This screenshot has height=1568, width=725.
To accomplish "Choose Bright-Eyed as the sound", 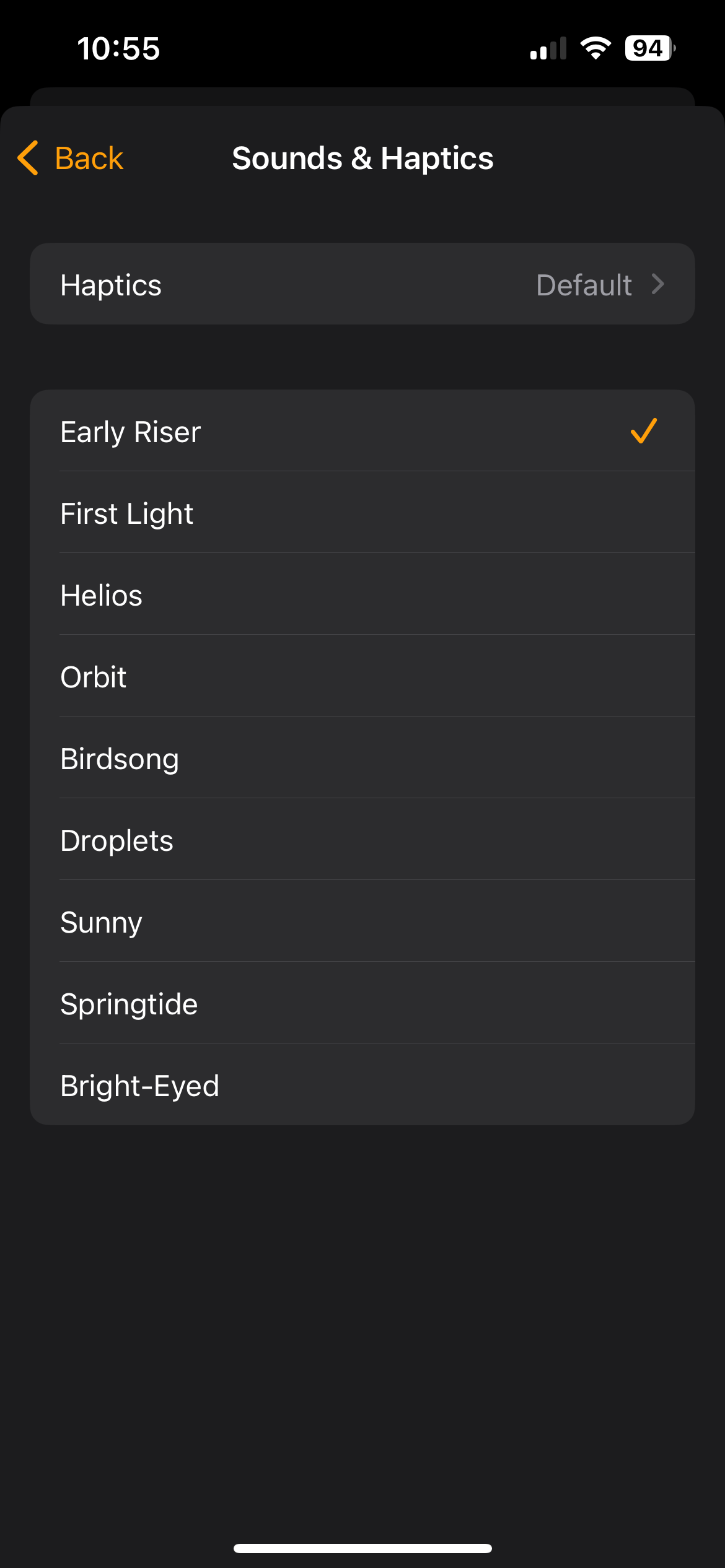I will [362, 1085].
